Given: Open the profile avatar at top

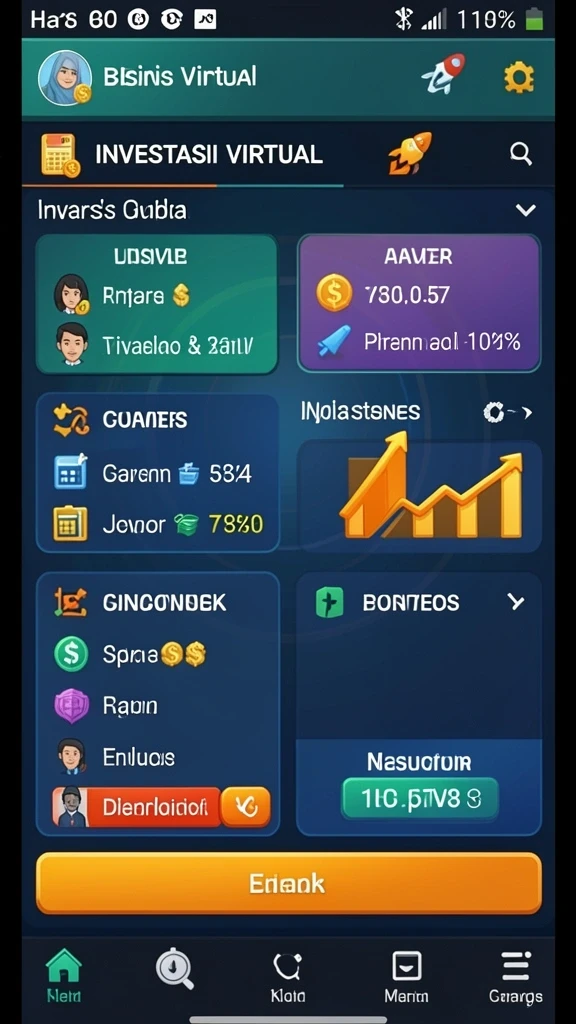Looking at the screenshot, I should [65, 78].
